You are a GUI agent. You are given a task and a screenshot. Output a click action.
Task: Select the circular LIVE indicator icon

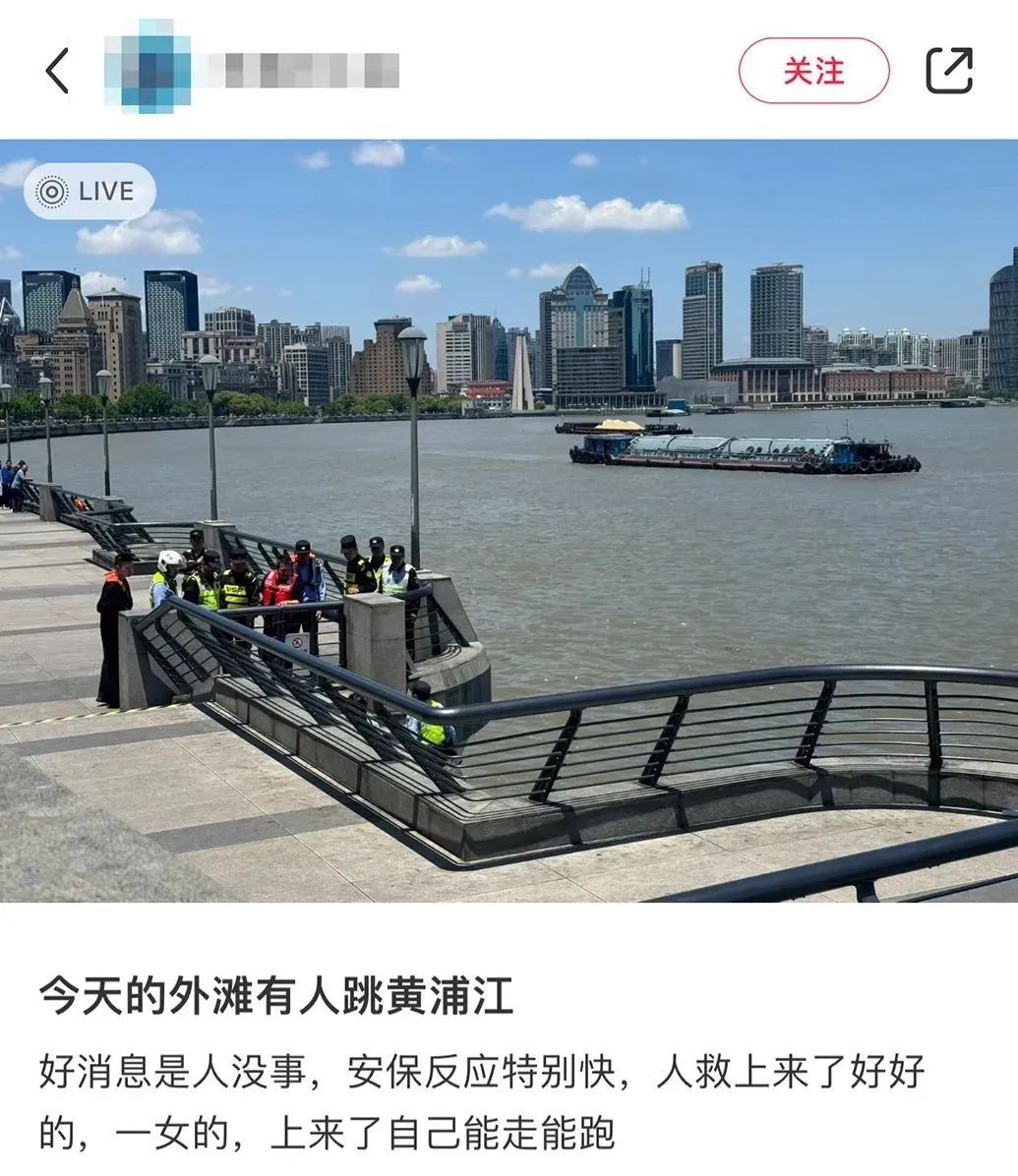click(x=52, y=192)
